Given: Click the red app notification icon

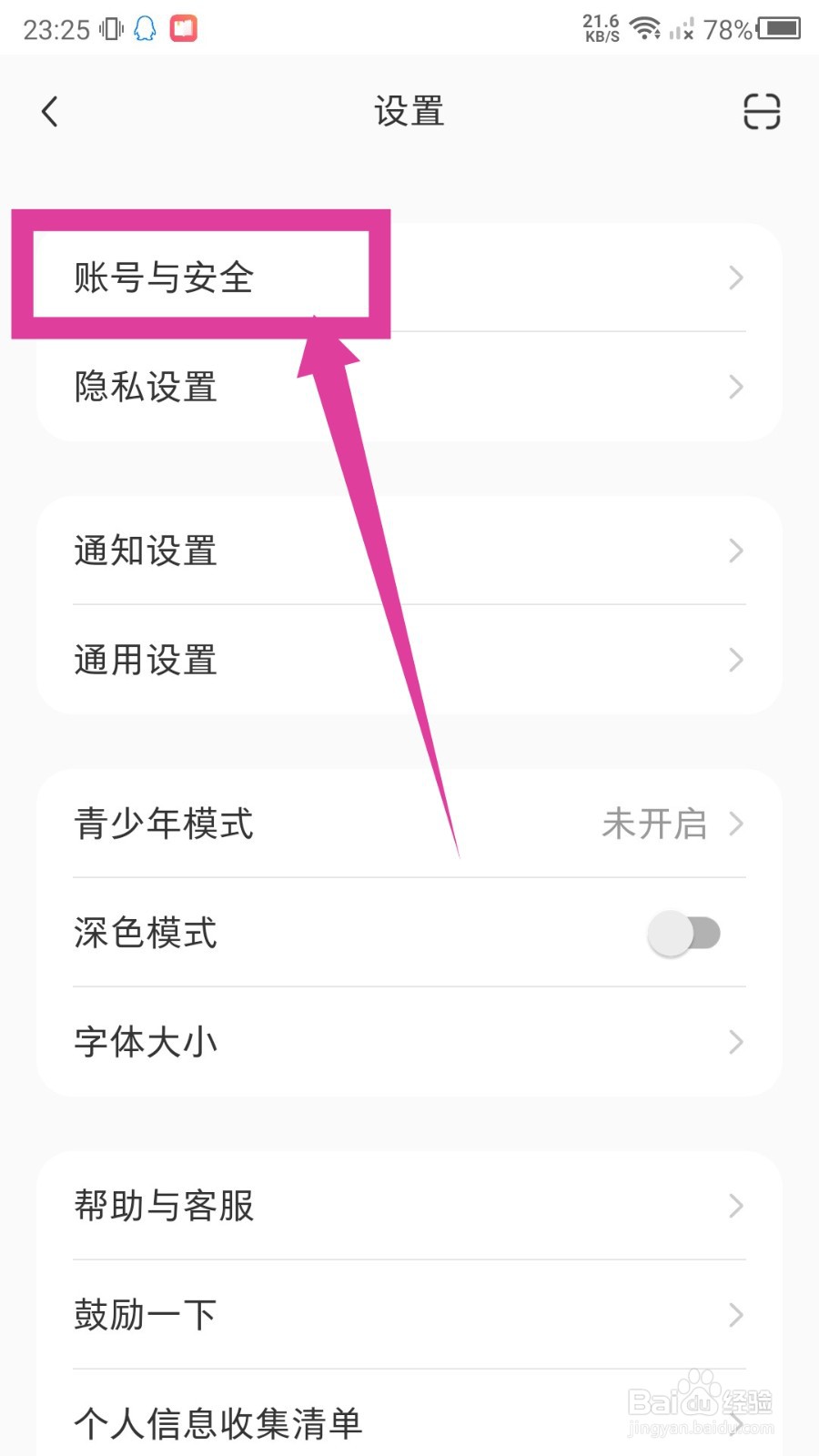Looking at the screenshot, I should (185, 27).
